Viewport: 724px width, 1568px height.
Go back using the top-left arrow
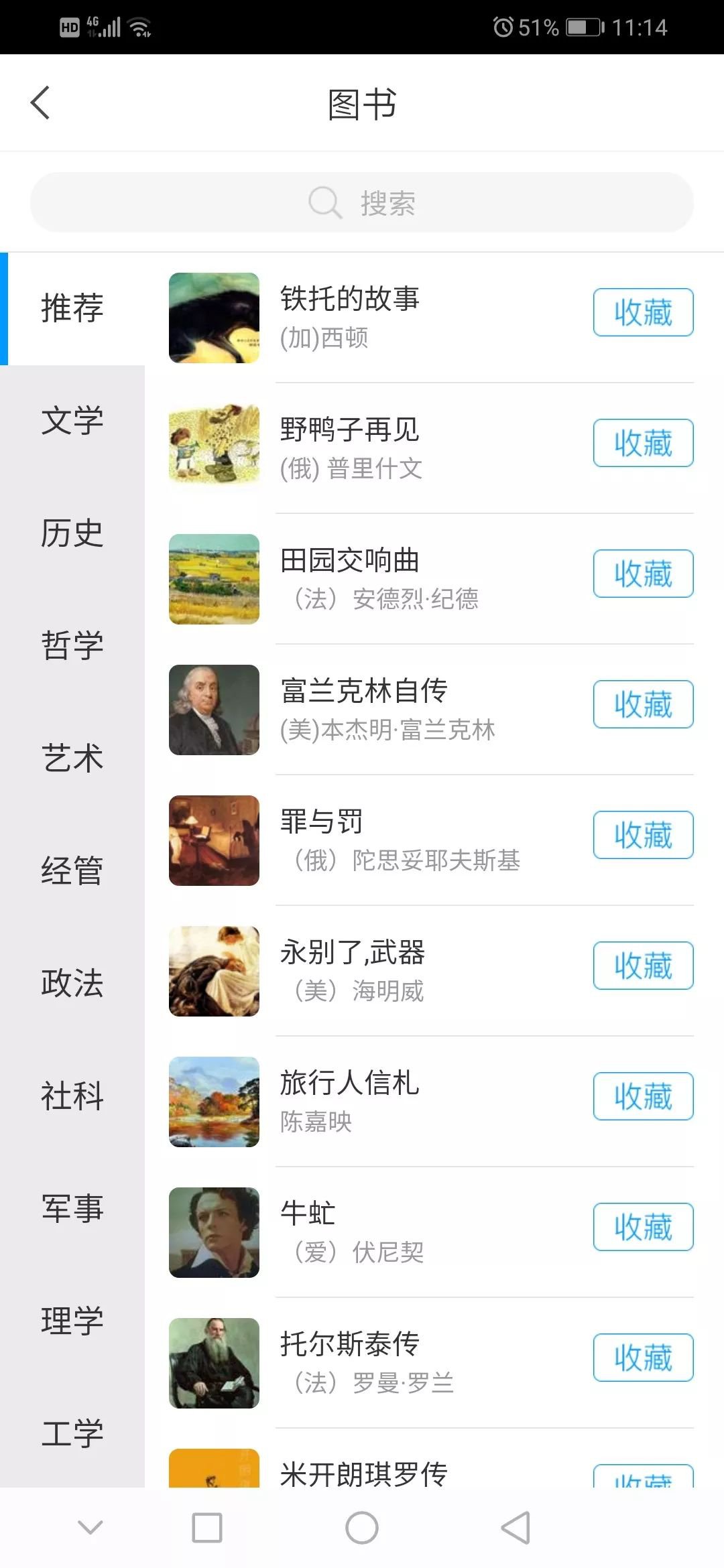pos(40,103)
